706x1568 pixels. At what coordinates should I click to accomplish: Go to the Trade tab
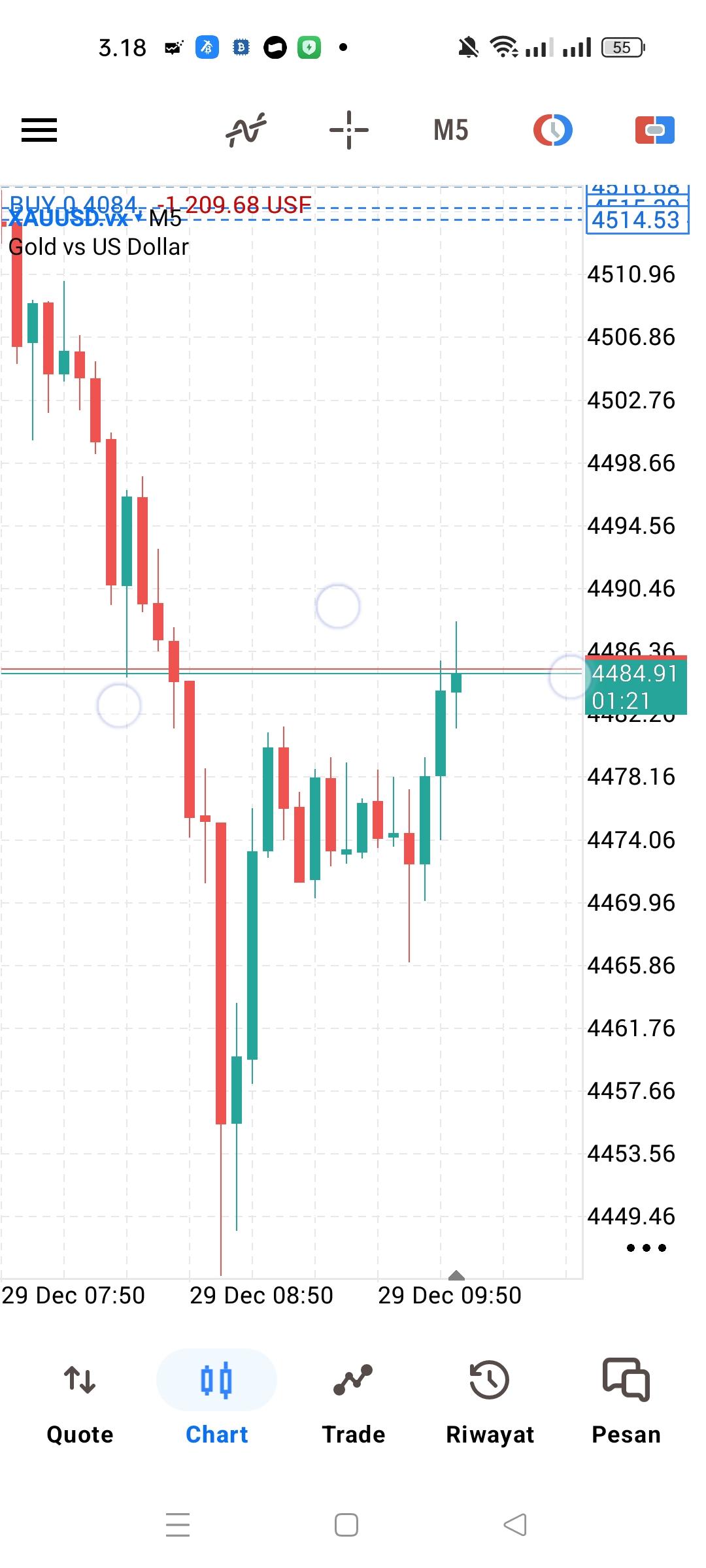click(353, 1398)
